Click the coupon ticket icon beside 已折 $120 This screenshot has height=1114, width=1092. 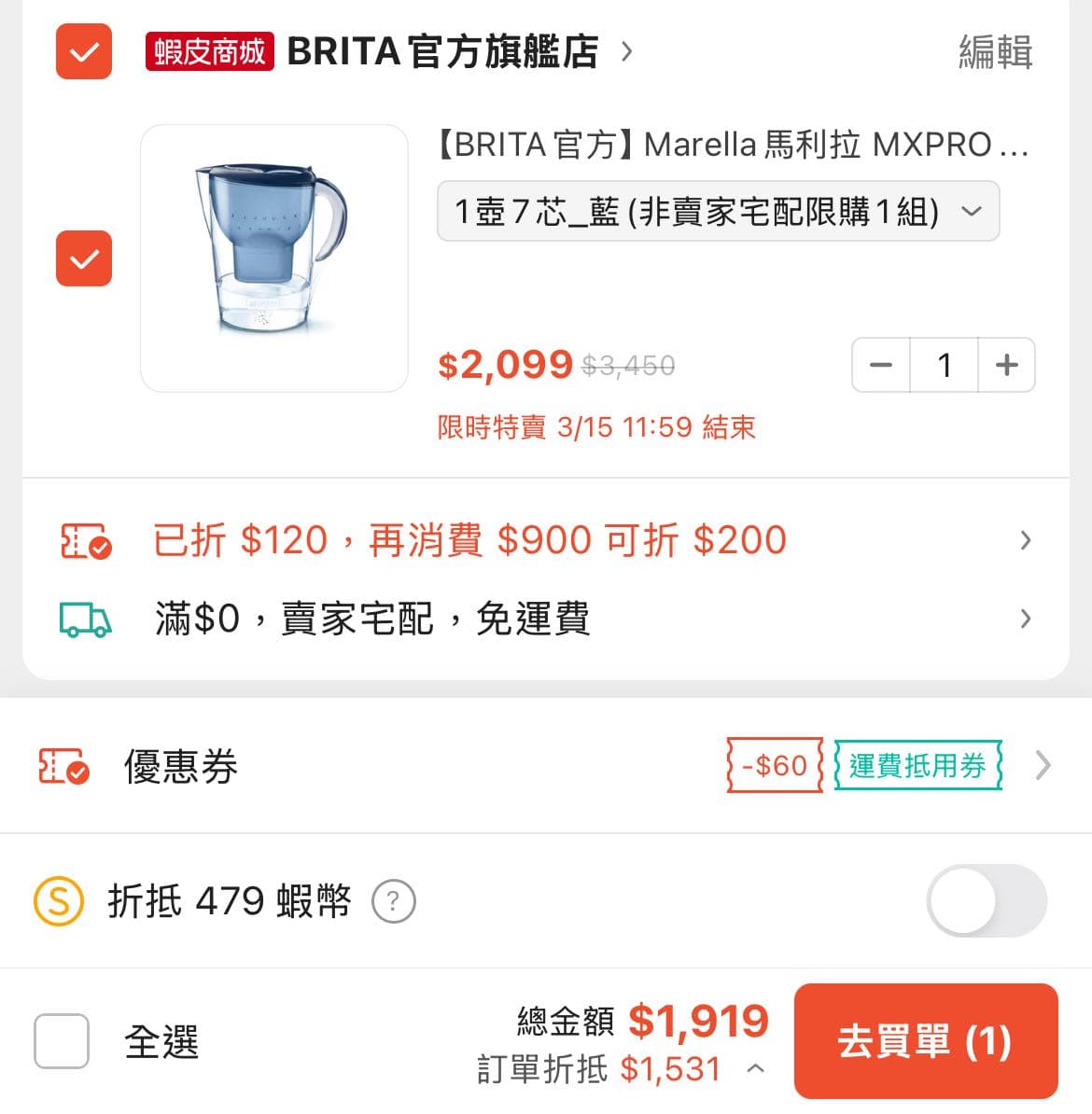pos(85,541)
